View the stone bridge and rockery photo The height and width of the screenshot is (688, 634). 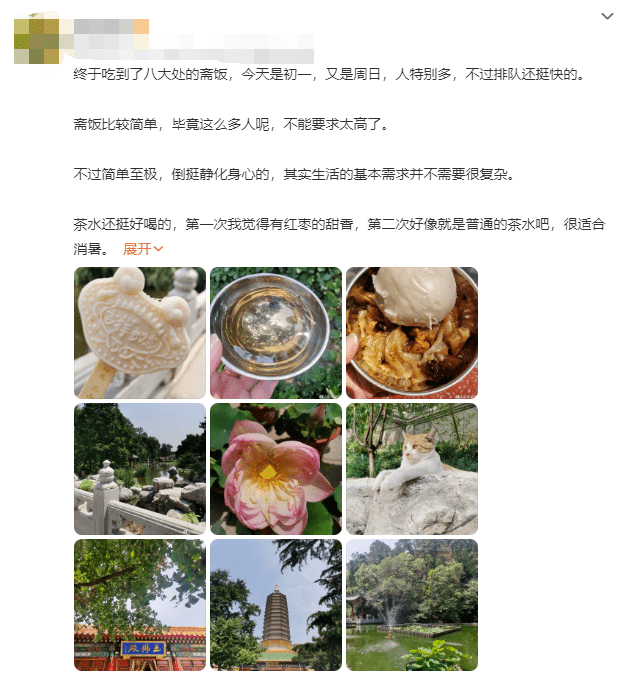[x=140, y=469]
